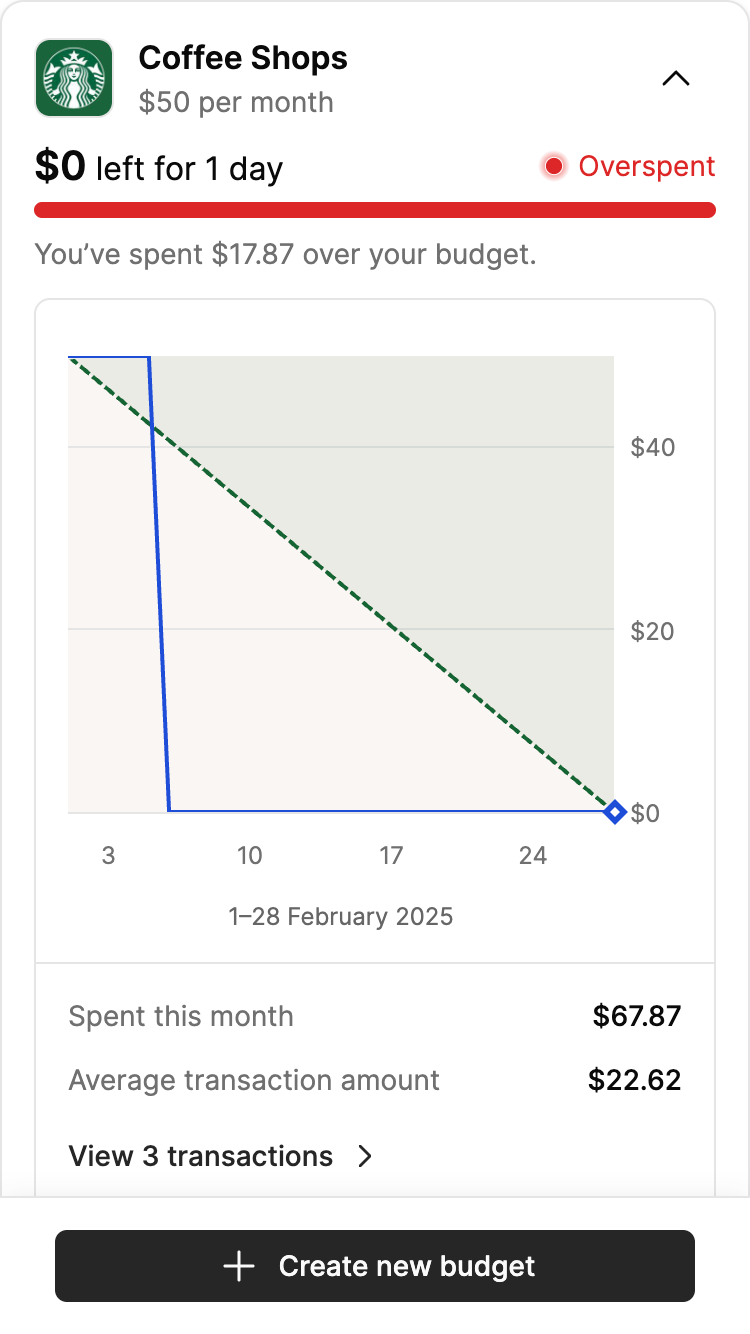Open View 3 transactions

coord(200,1156)
